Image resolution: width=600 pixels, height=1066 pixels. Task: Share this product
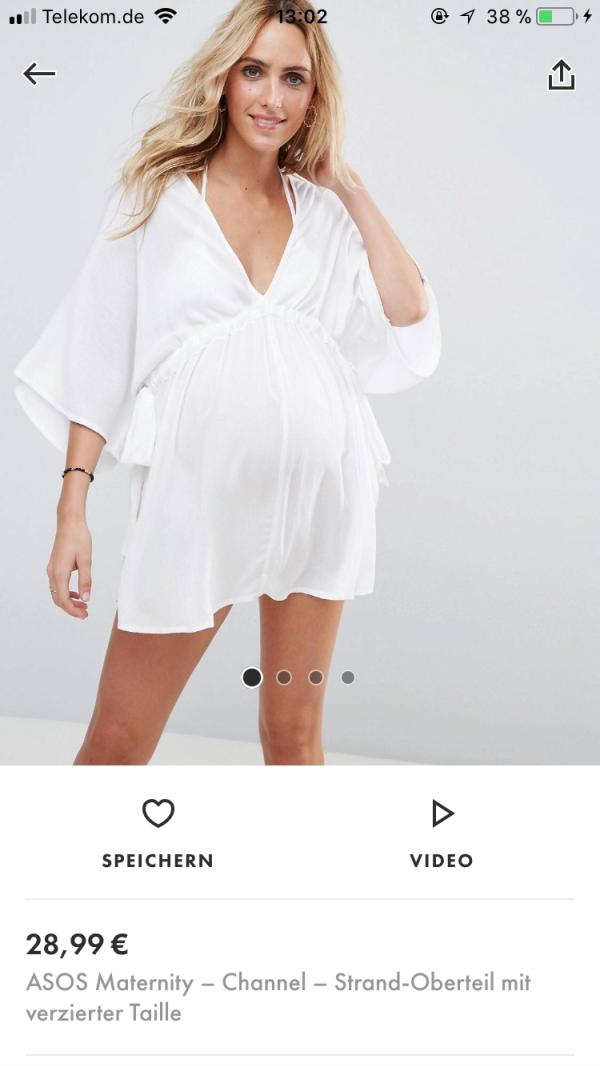561,75
